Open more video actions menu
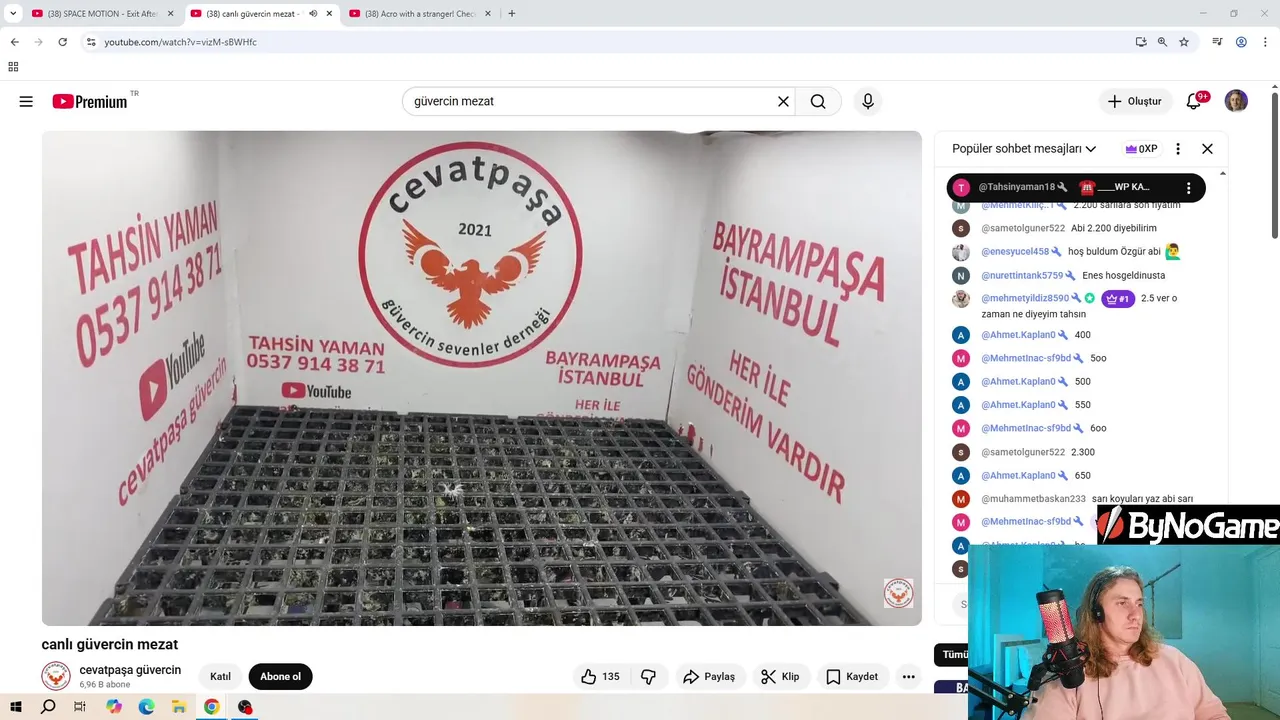Screen dimensions: 1280x720 (908, 677)
